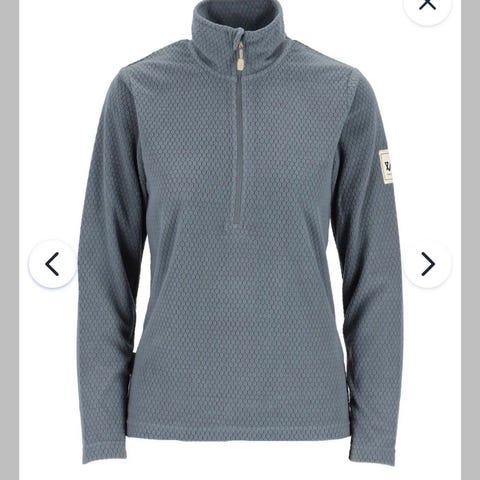The height and width of the screenshot is (480, 480).
Task: Close the product image viewer
Action: pyautogui.click(x=427, y=5)
